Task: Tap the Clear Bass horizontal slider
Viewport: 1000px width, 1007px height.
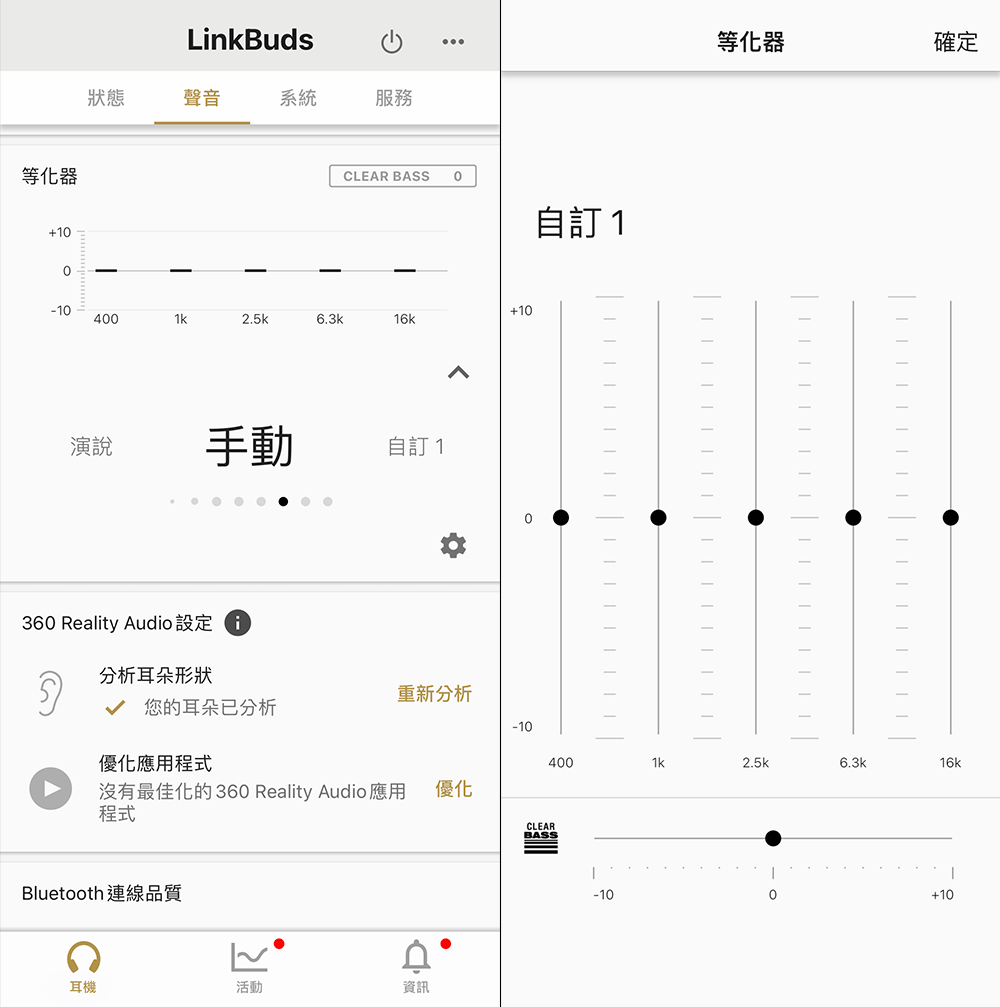Action: coord(773,838)
